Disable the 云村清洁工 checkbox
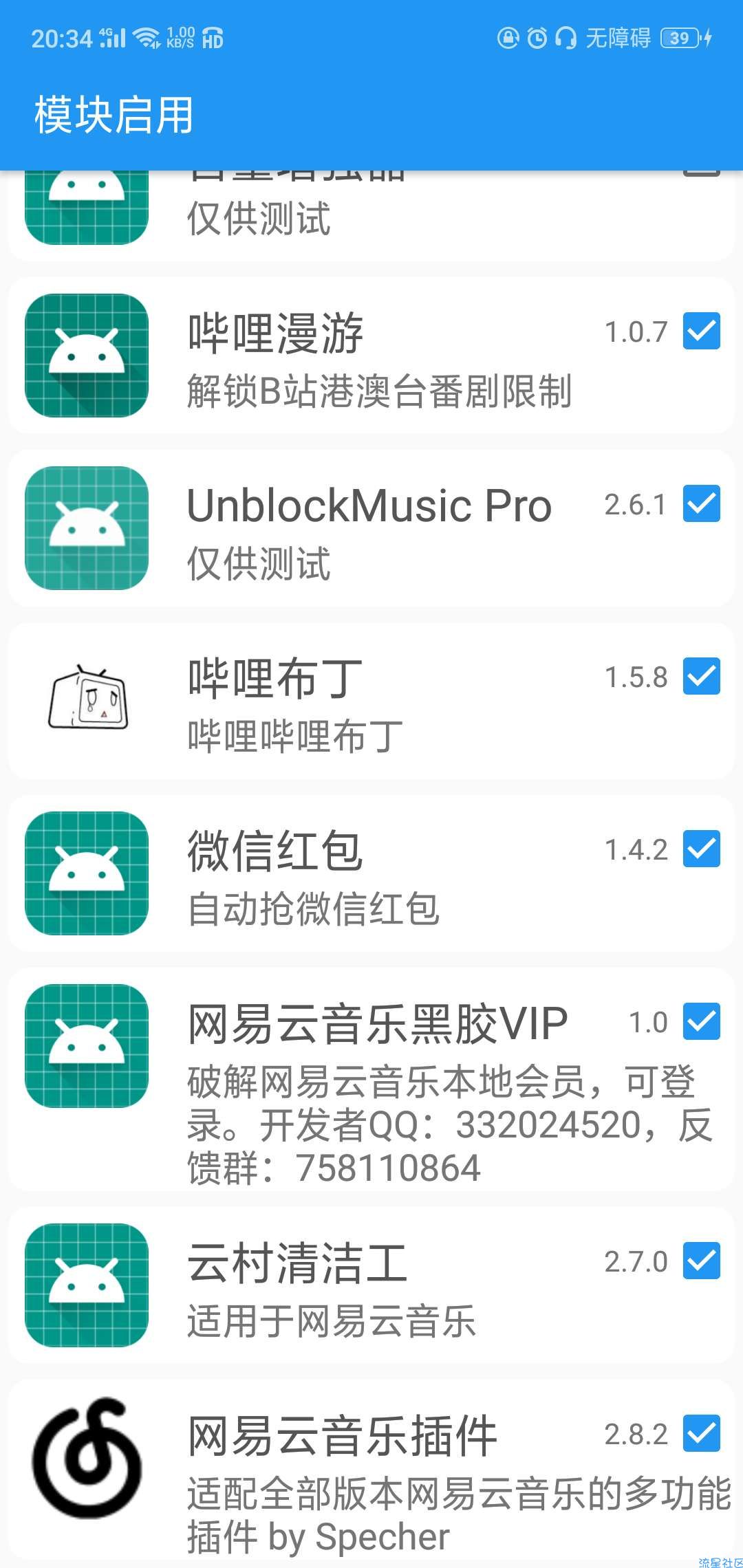The width and height of the screenshot is (743, 1568). tap(701, 1261)
